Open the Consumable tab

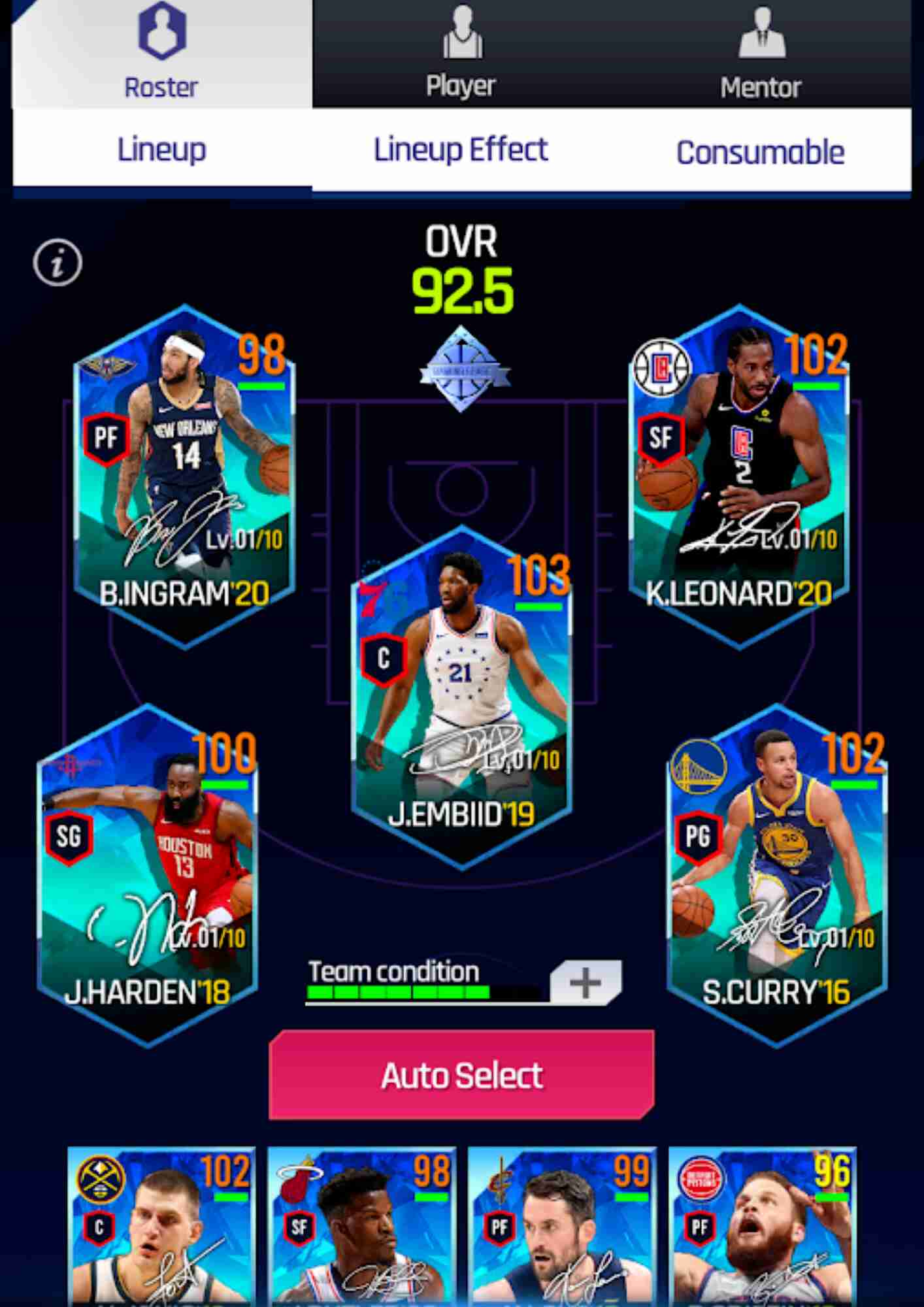pos(760,152)
